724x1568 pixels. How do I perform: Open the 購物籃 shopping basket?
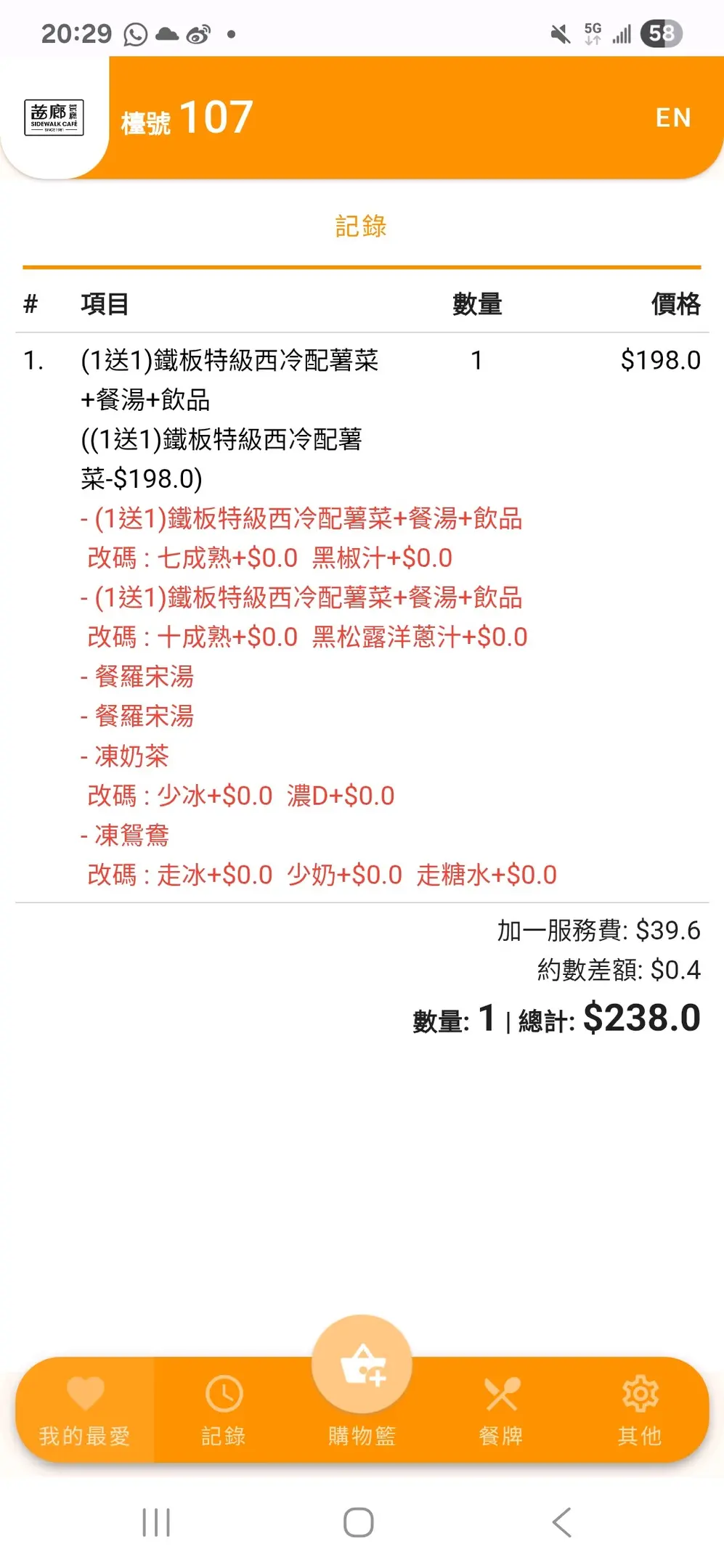[x=362, y=1388]
